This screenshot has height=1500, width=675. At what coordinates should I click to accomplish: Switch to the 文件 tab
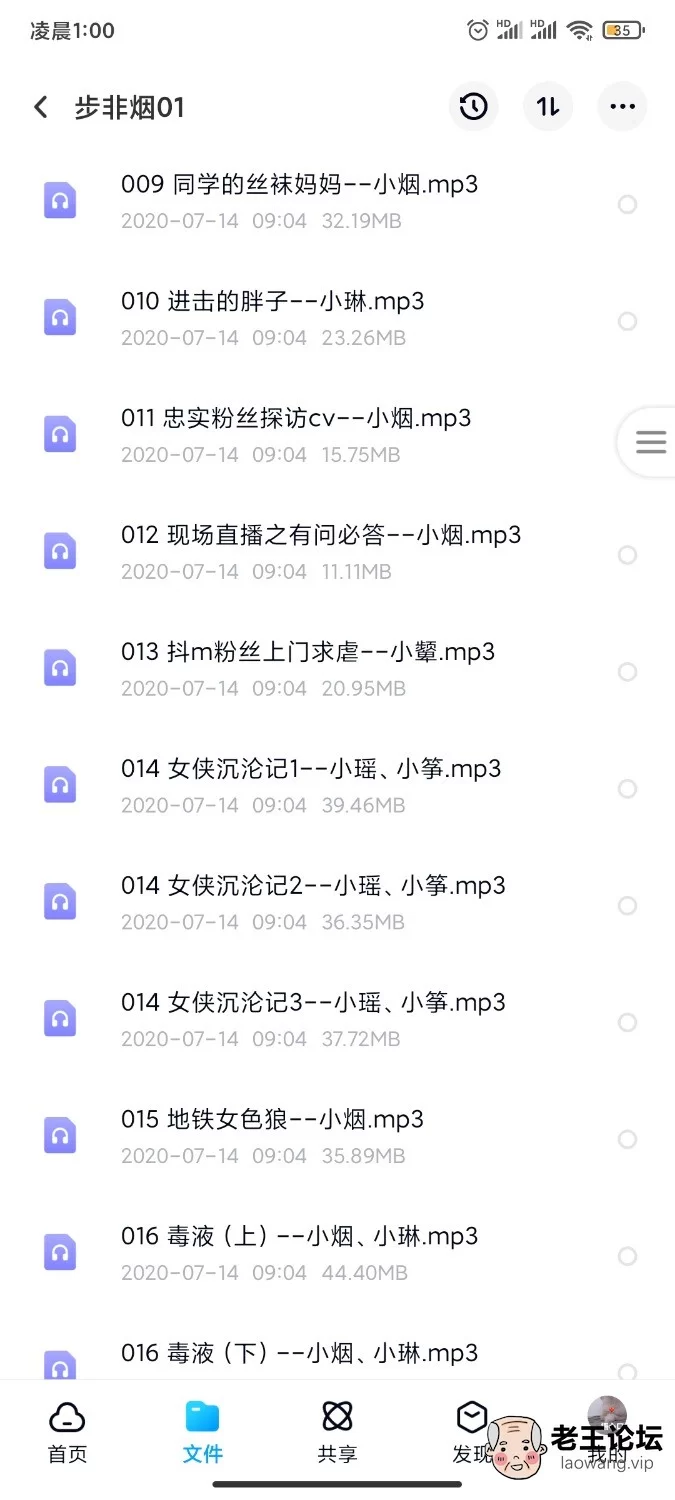[x=202, y=1432]
